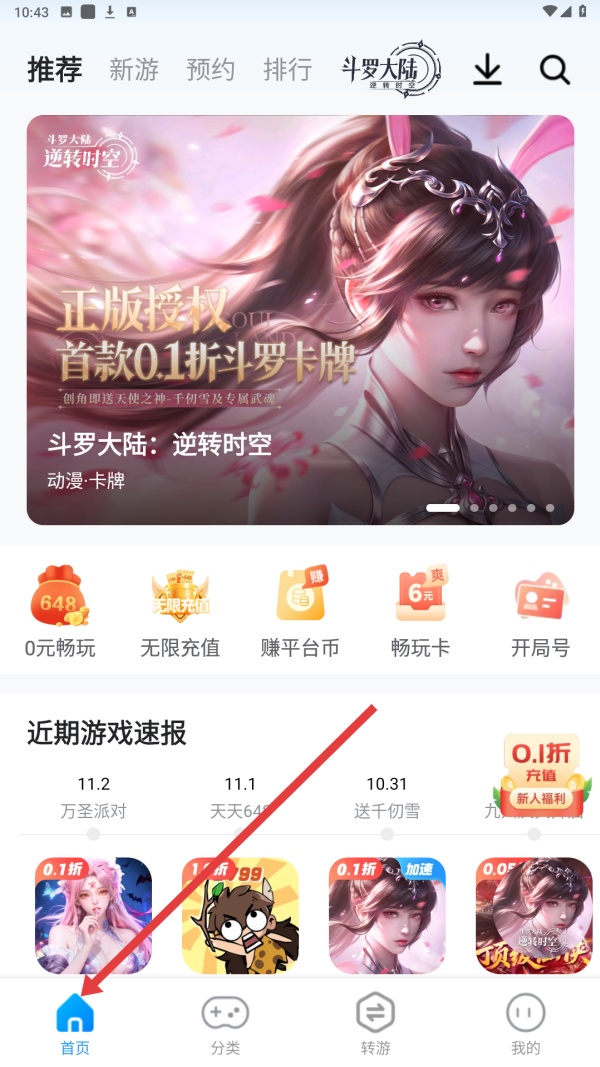Open the search magnifier icon
The image size is (600, 1067).
click(554, 70)
